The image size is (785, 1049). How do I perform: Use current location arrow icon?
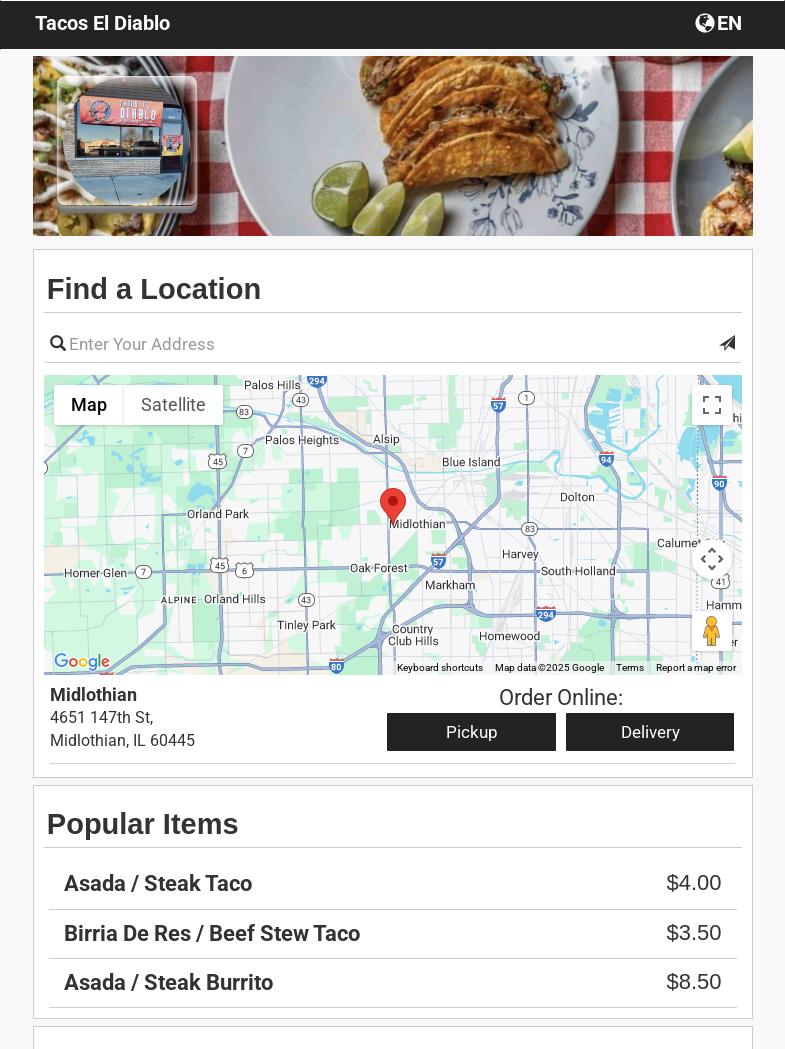727,344
